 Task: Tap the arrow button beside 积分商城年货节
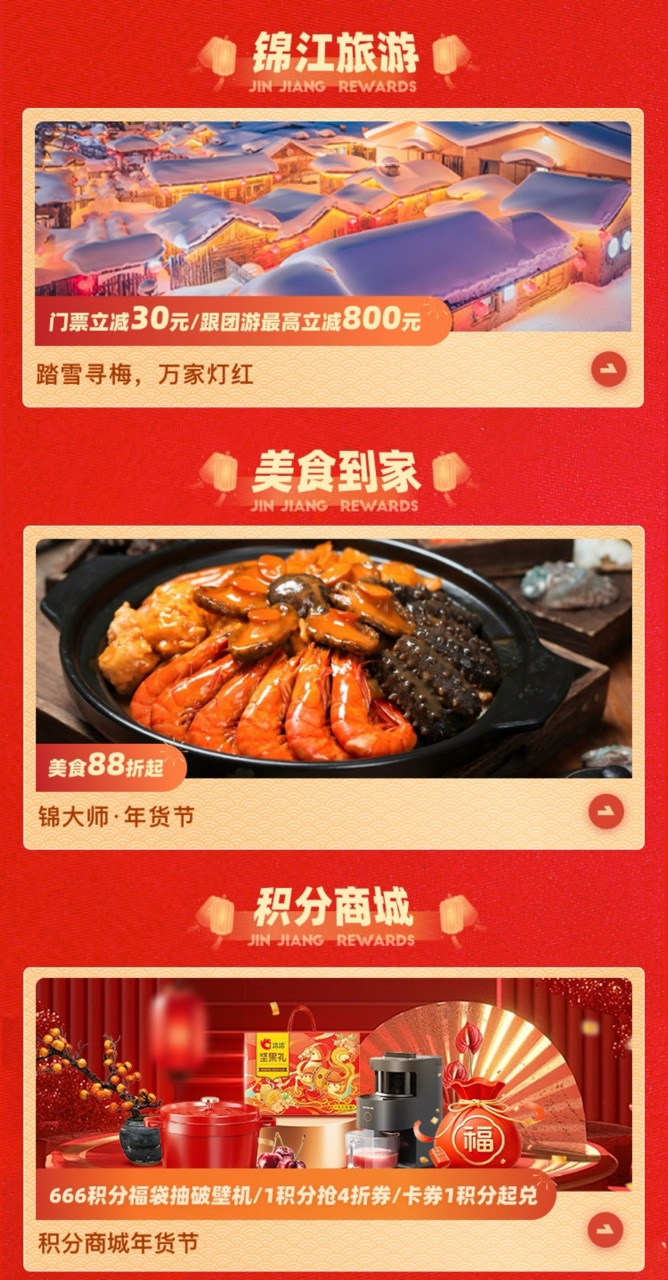(608, 1230)
